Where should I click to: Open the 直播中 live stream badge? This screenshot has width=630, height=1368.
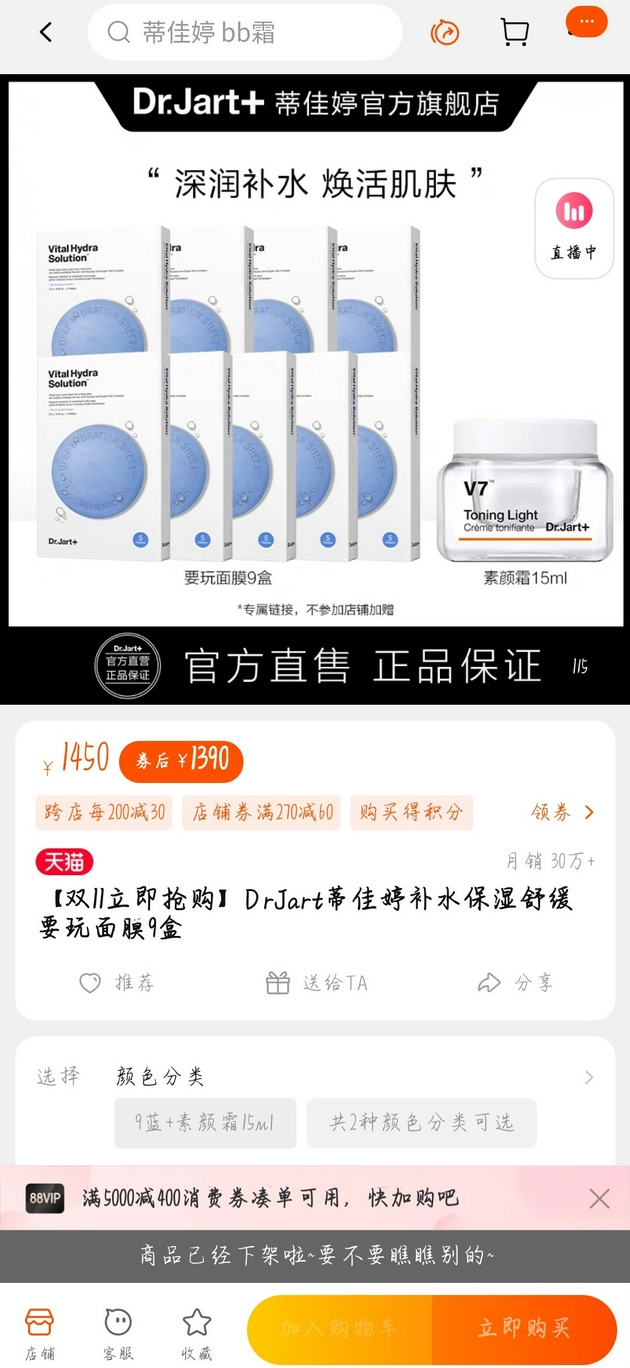coord(574,227)
